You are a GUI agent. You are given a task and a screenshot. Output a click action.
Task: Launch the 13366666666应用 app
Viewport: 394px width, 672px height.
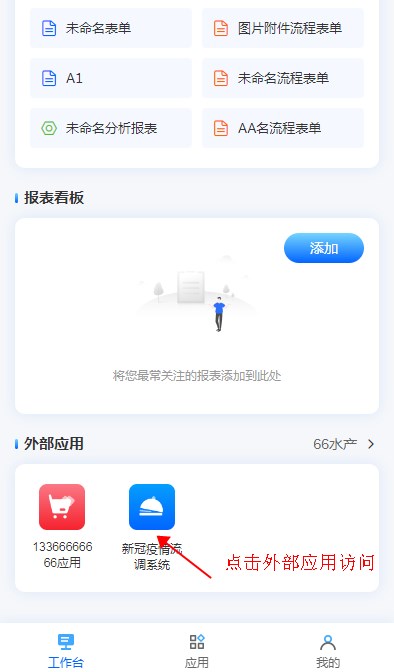click(x=62, y=526)
